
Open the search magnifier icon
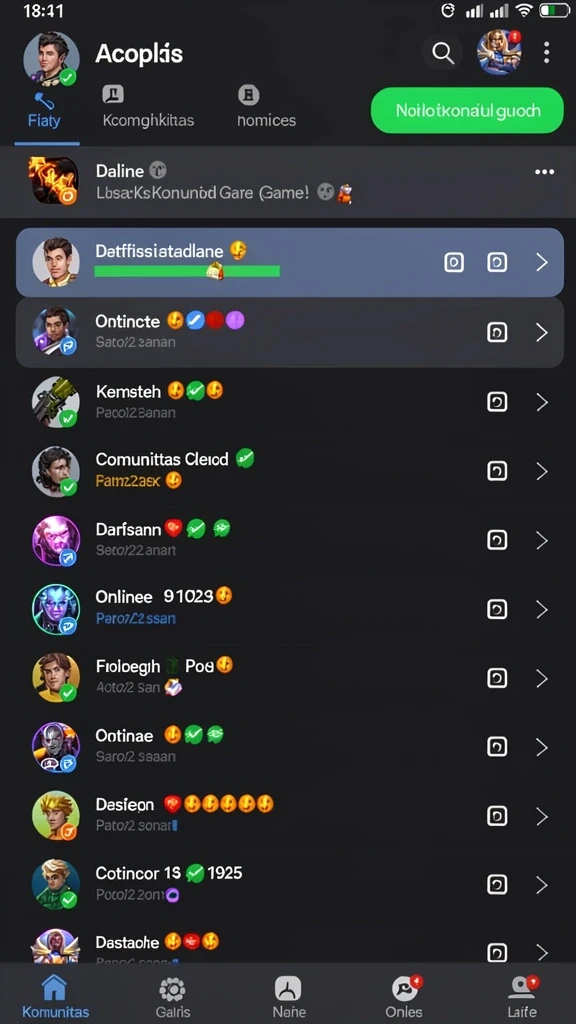(443, 52)
